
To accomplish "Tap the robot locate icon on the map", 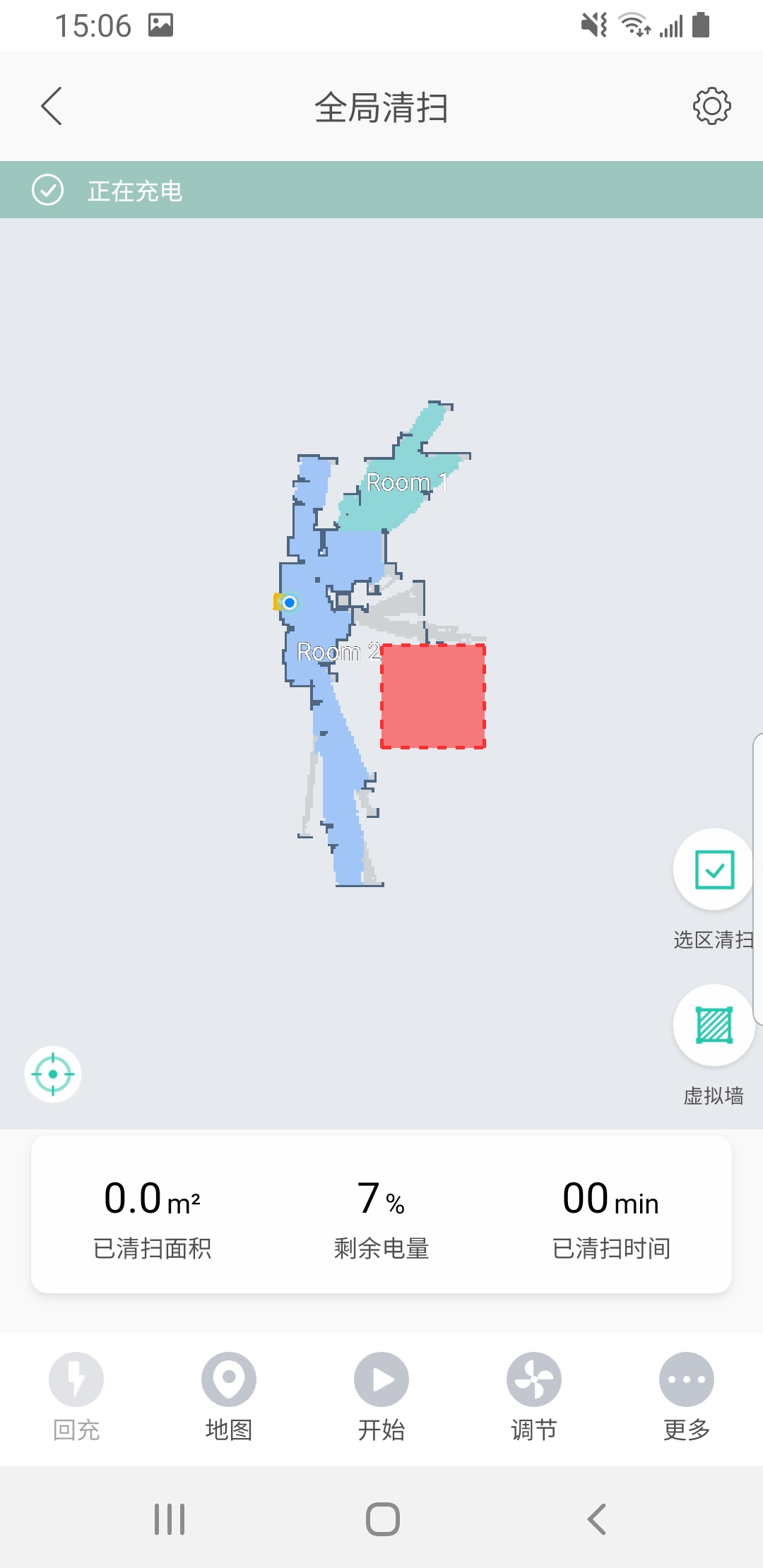I will coord(52,1074).
